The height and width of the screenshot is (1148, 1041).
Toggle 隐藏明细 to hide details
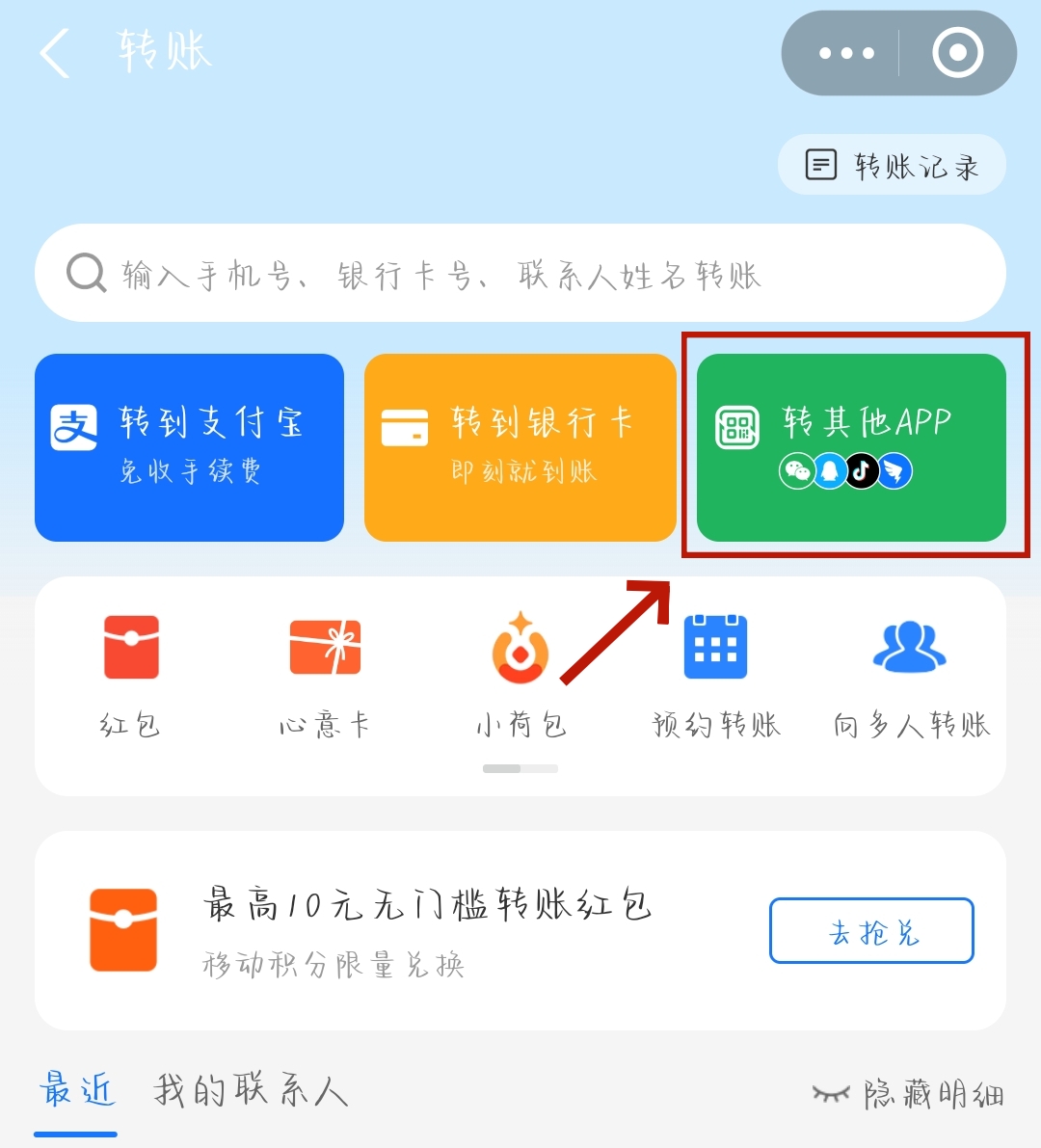[x=909, y=1094]
